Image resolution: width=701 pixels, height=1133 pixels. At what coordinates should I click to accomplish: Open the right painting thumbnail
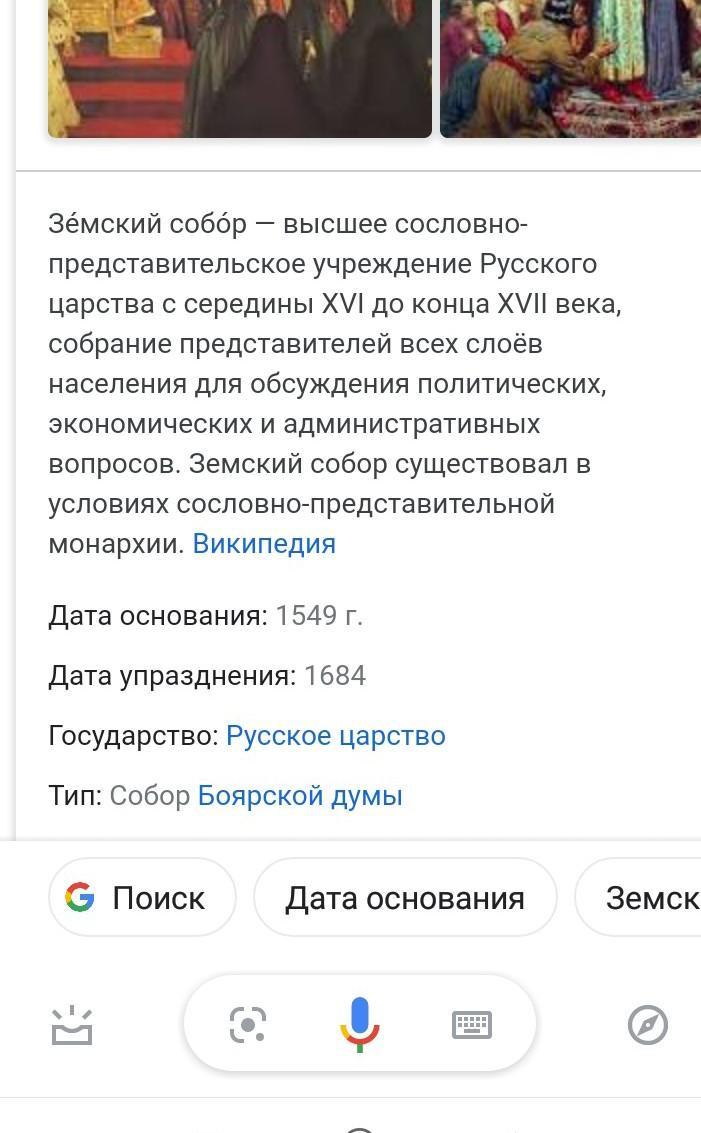click(571, 68)
